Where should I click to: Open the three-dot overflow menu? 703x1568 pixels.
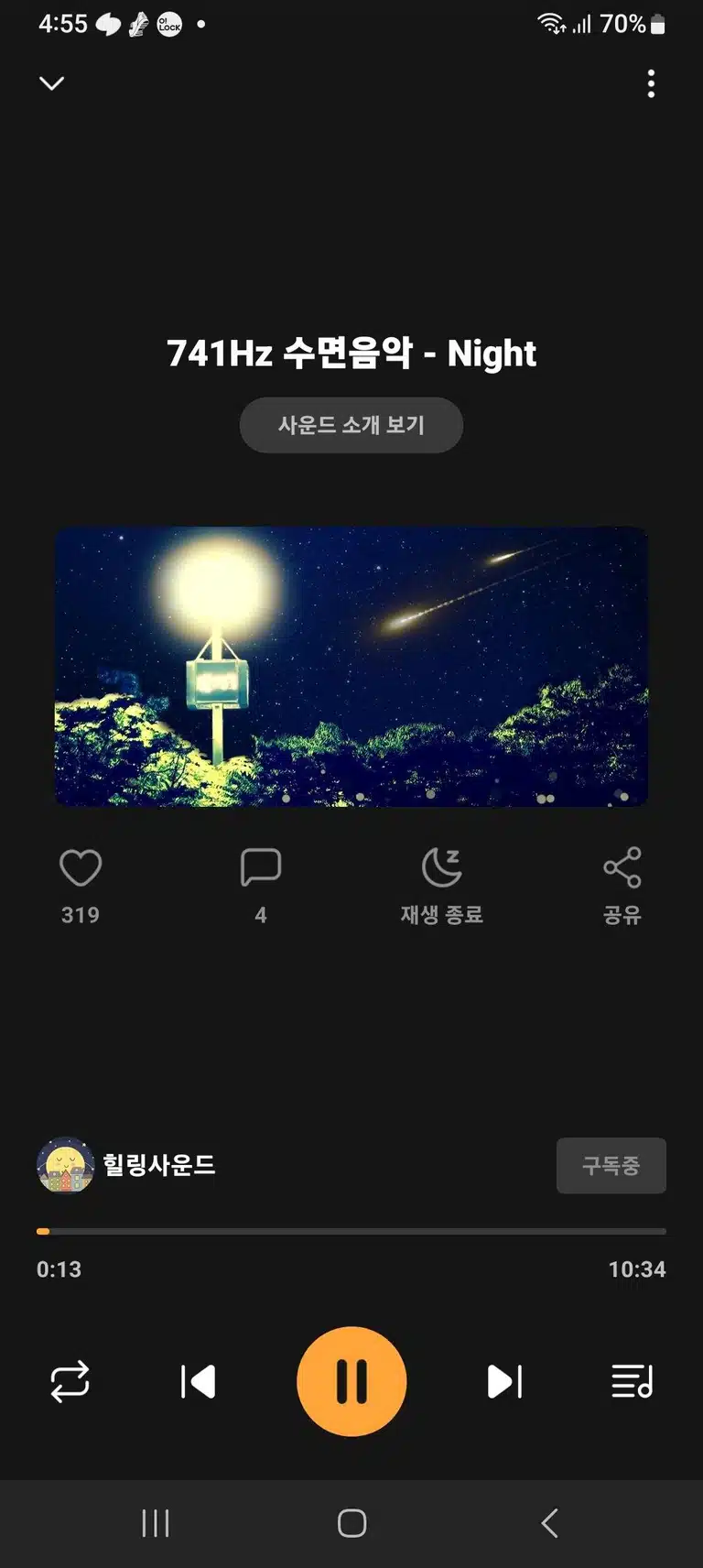tap(651, 83)
